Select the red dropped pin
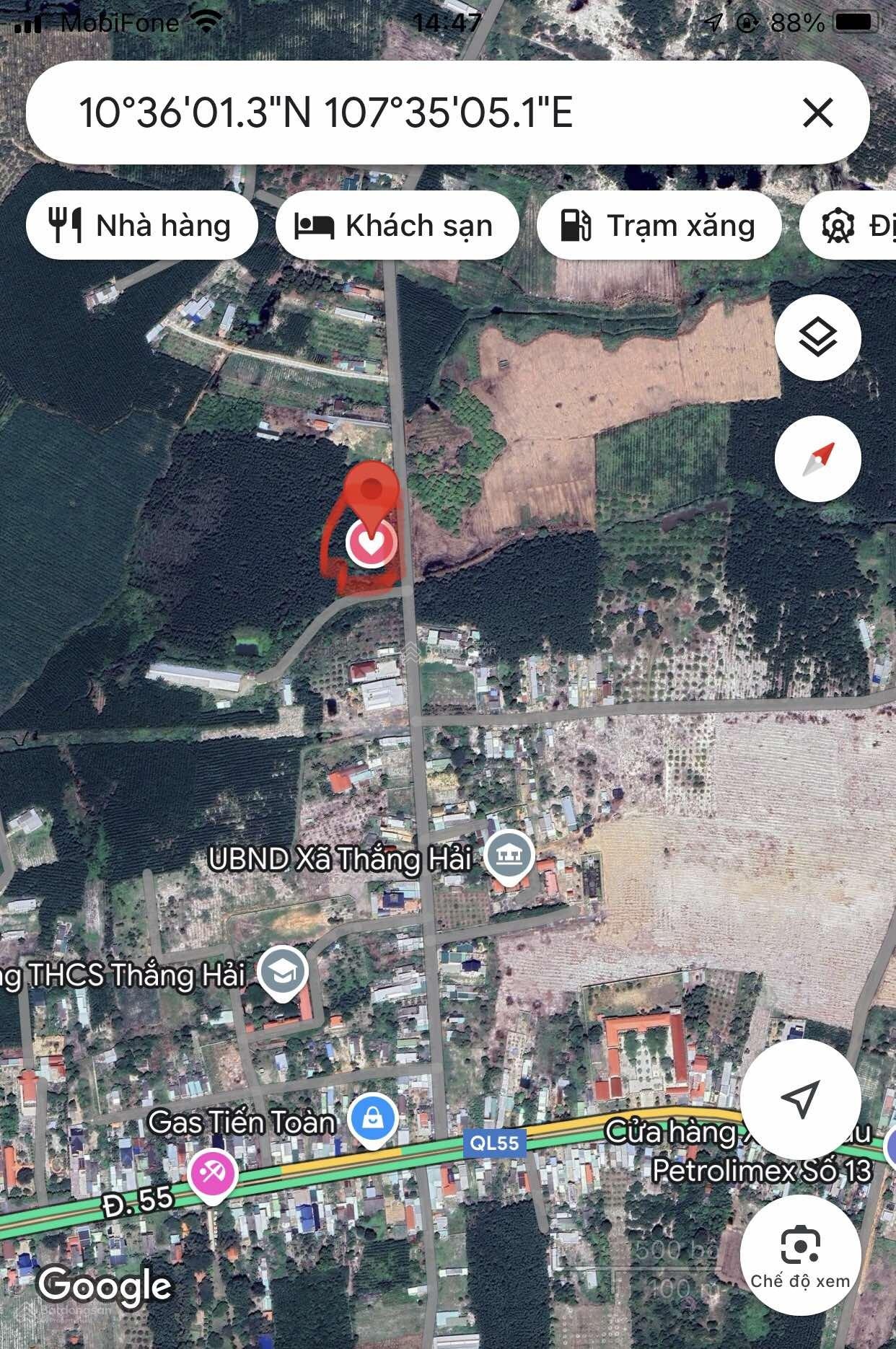896x1349 pixels. (x=372, y=498)
